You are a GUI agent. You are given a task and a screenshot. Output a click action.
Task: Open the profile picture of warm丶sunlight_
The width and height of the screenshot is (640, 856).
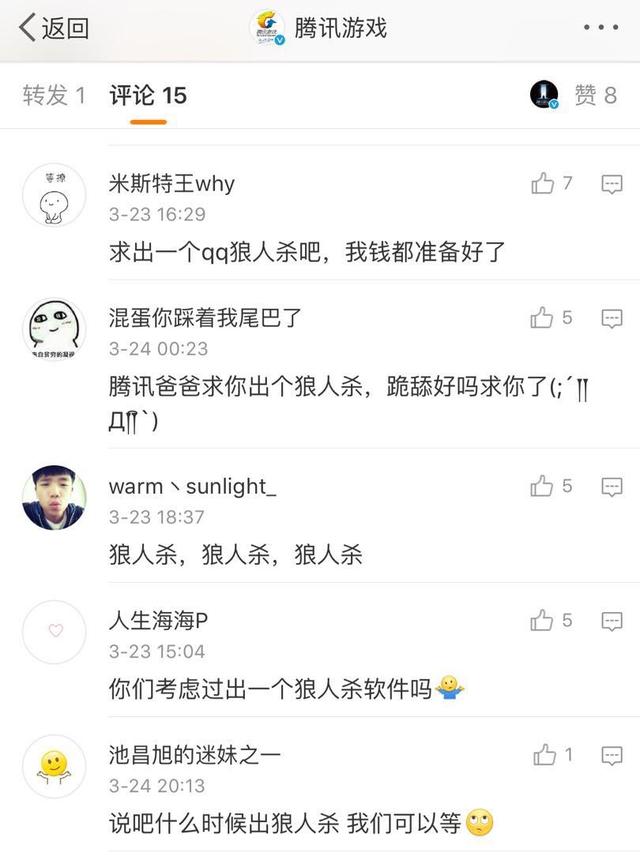coord(54,498)
